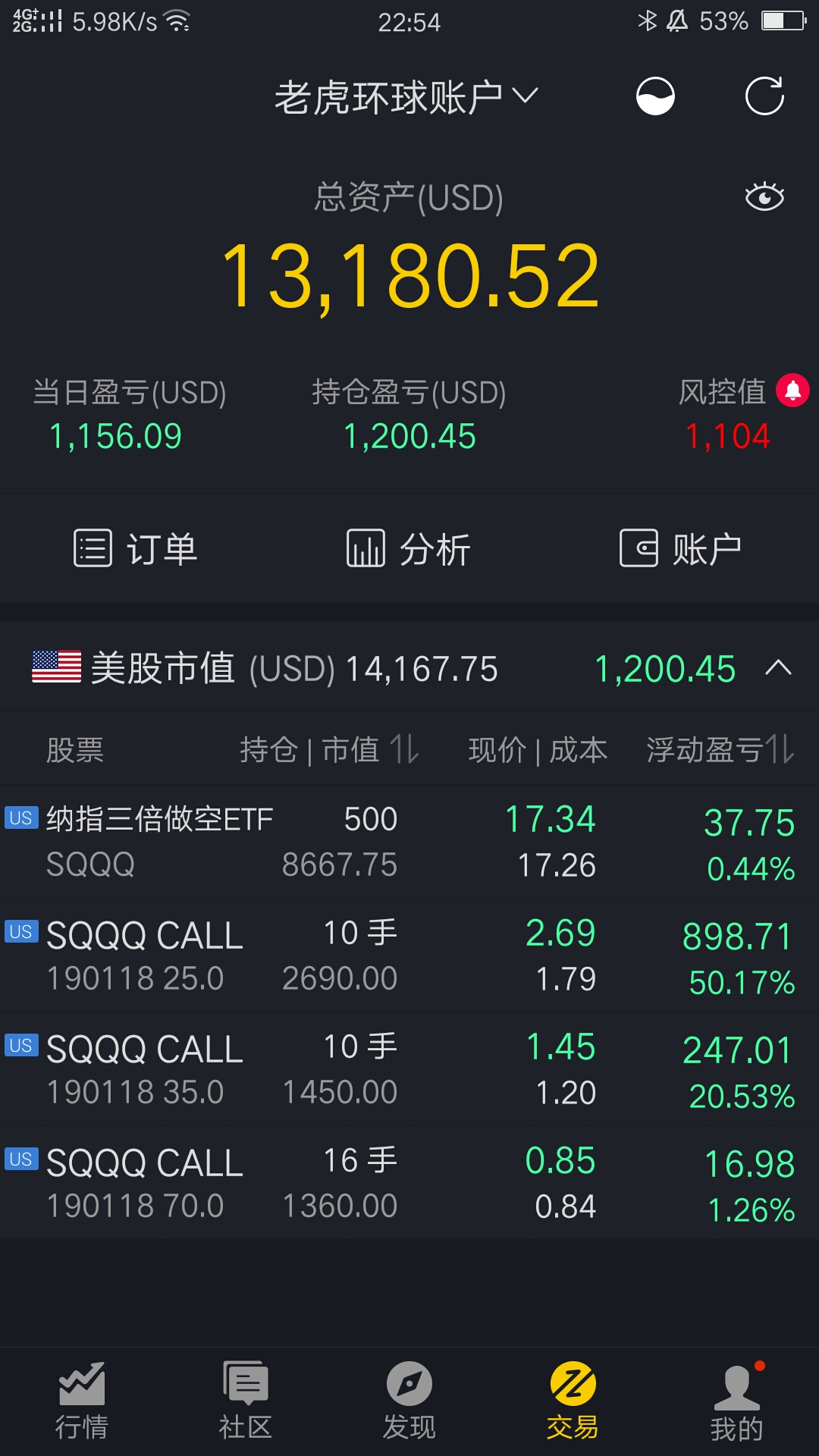This screenshot has width=819, height=1456.
Task: Open the 风控值 alert bell
Action: (793, 391)
